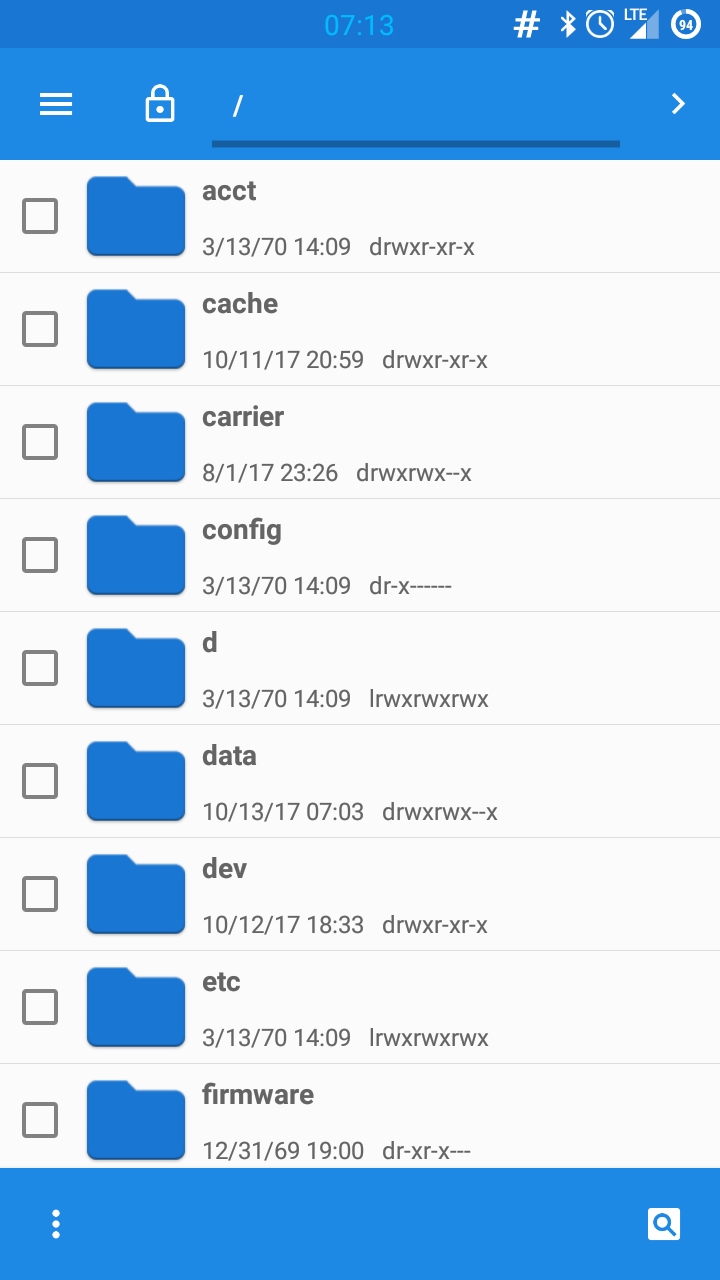Tap the right chevron arrow in top bar

[x=678, y=104]
